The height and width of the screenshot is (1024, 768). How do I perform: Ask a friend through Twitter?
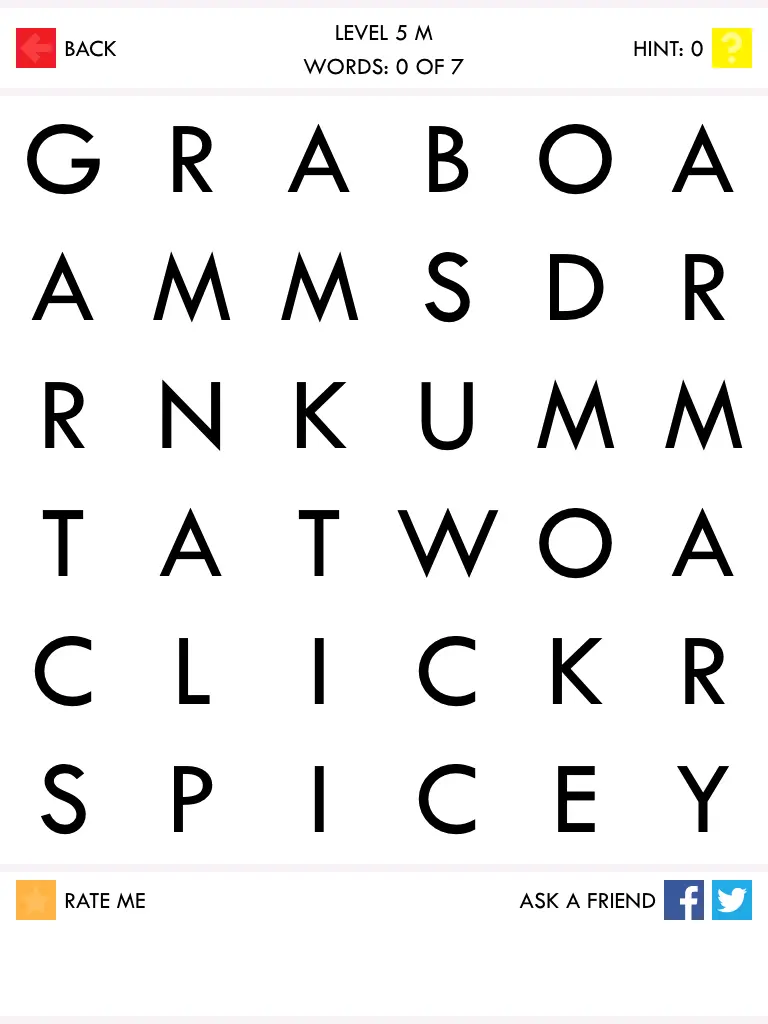coord(732,900)
